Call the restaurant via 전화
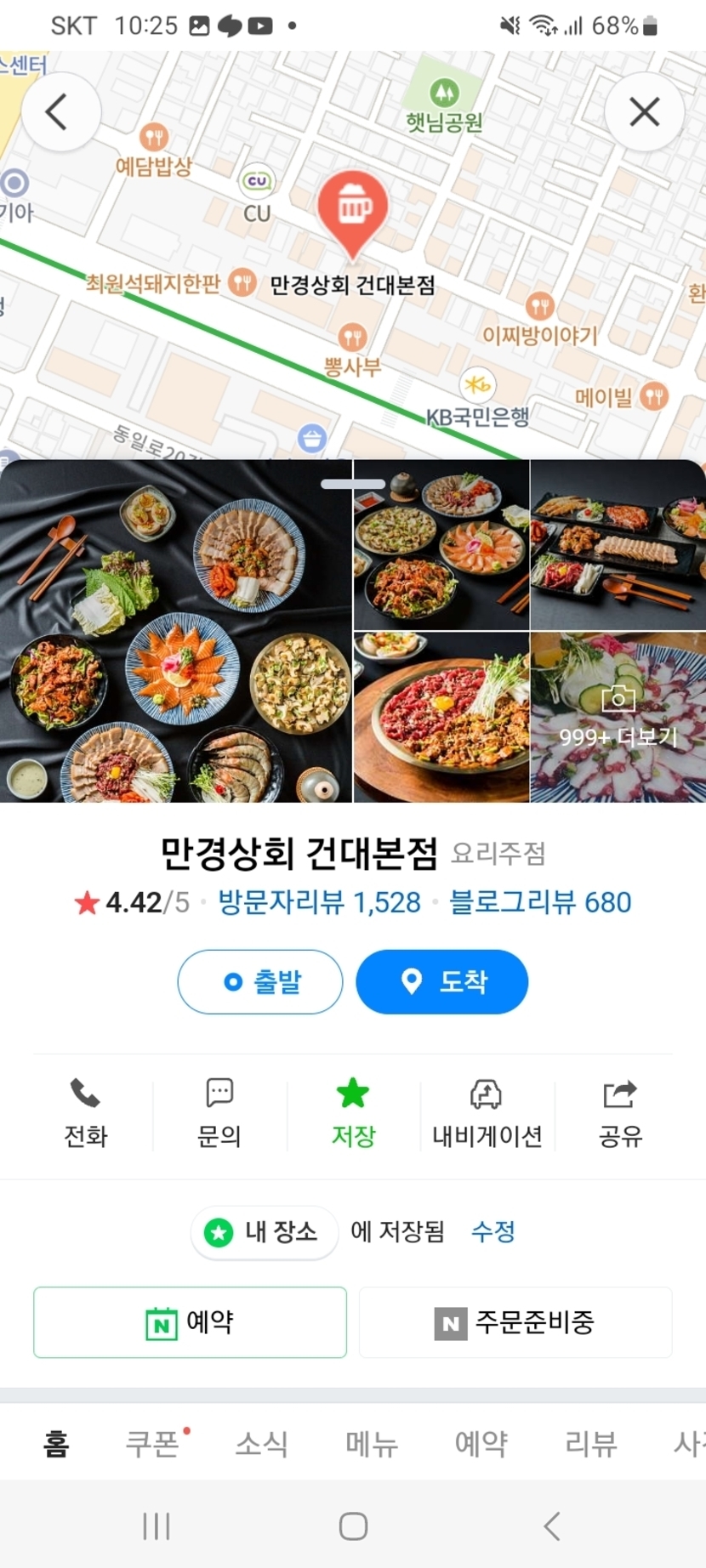706x1568 pixels. [x=86, y=1112]
